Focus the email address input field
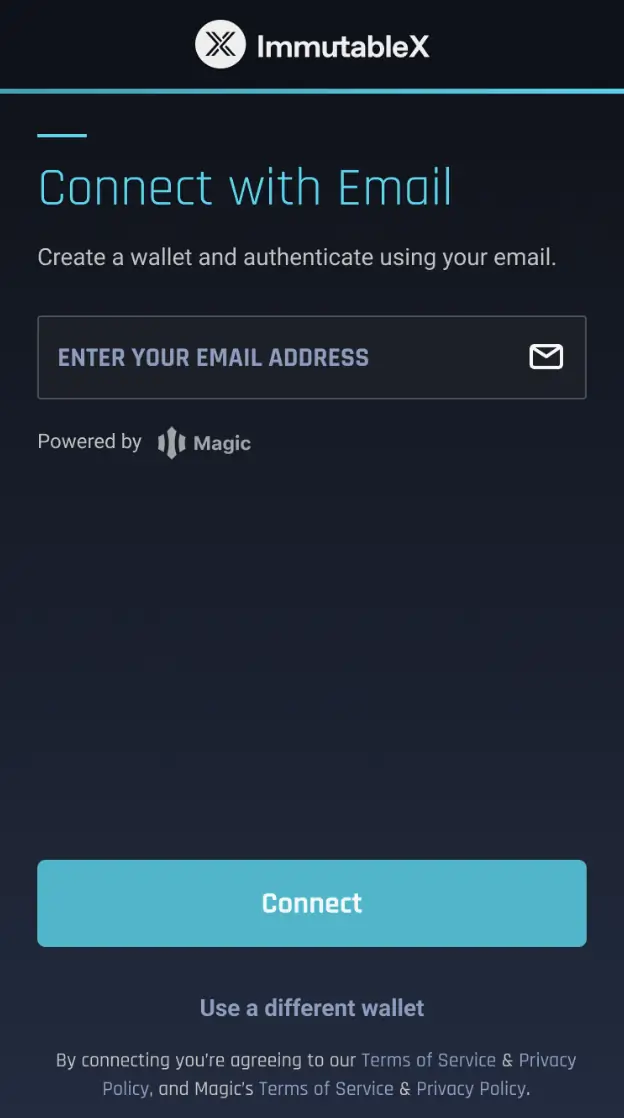Viewport: 624px width, 1118px height. pos(280,357)
